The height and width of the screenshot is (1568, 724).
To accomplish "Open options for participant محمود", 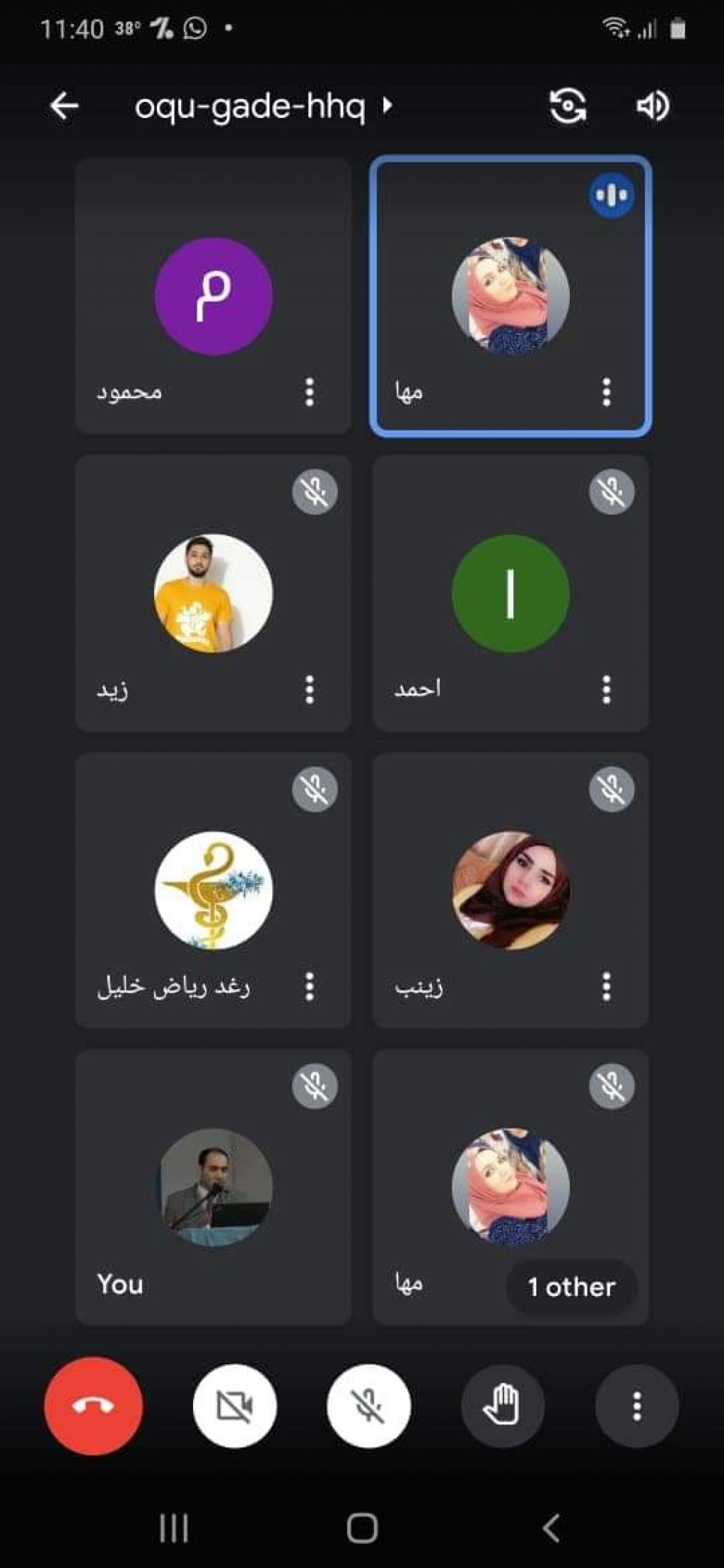I will [x=309, y=392].
